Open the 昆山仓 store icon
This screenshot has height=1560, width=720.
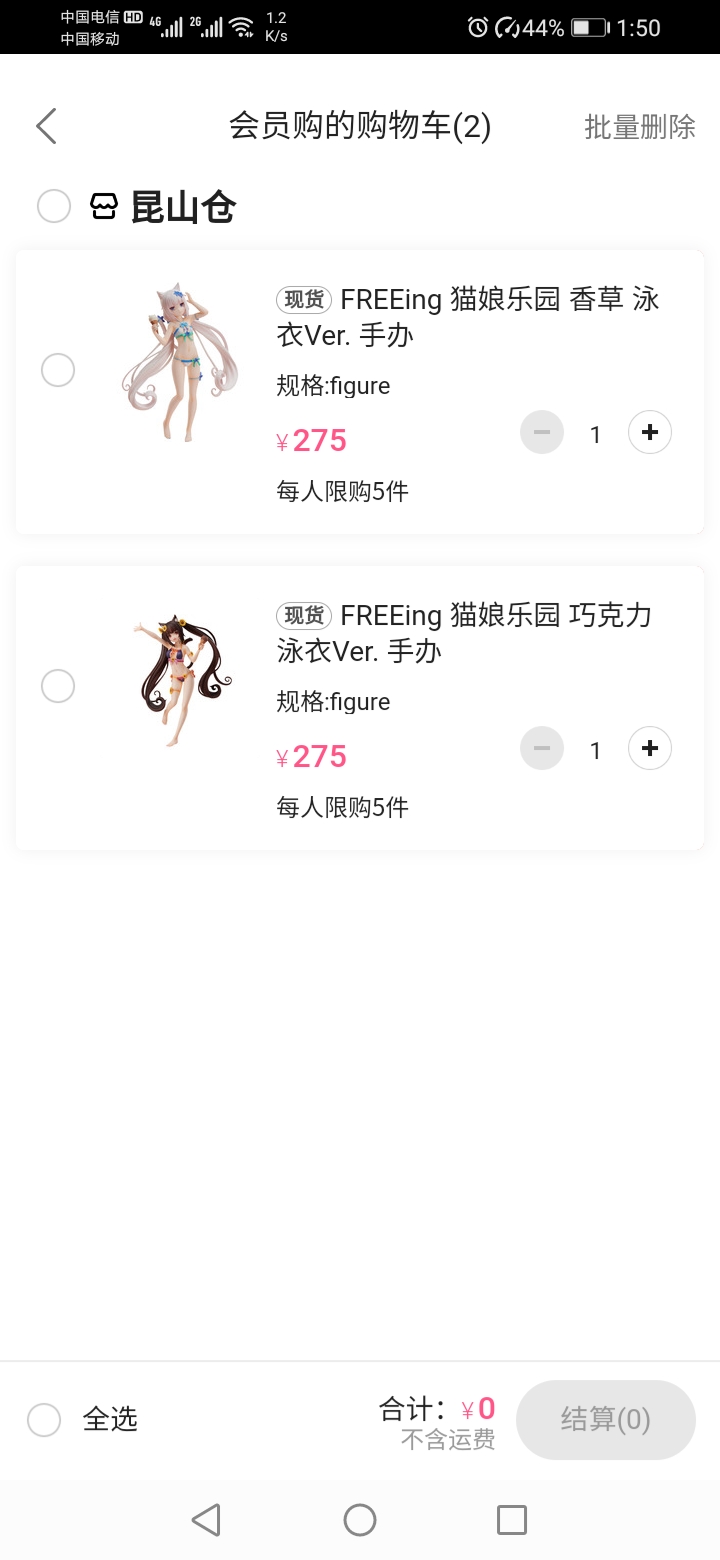click(x=104, y=207)
